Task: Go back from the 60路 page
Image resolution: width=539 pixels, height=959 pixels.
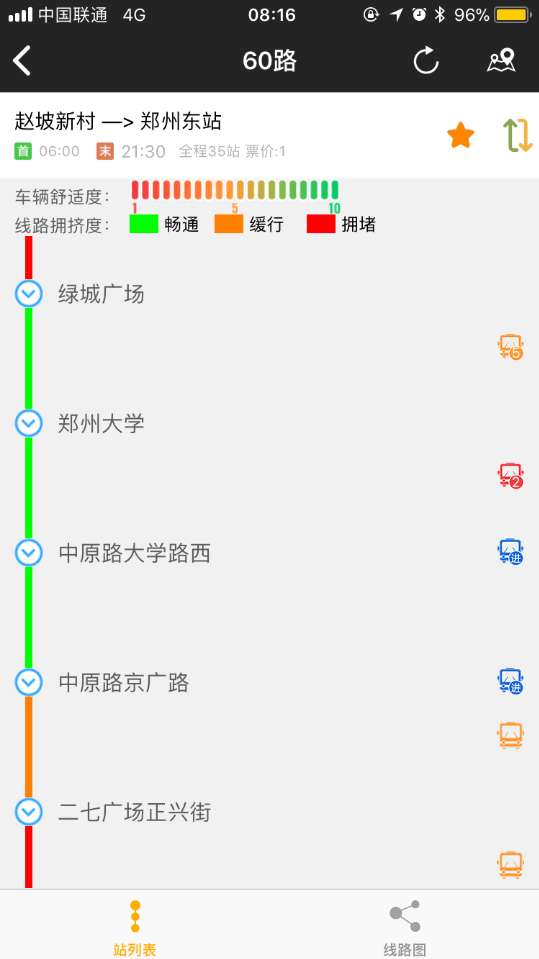Action: [x=22, y=61]
